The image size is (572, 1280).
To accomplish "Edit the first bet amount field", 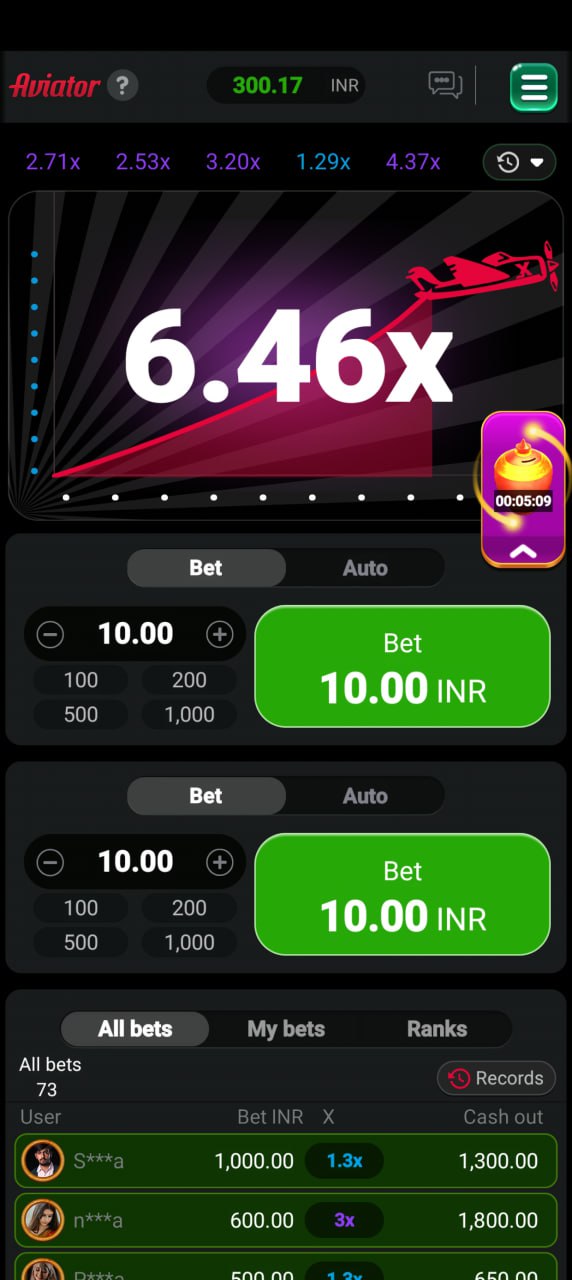I will point(135,634).
